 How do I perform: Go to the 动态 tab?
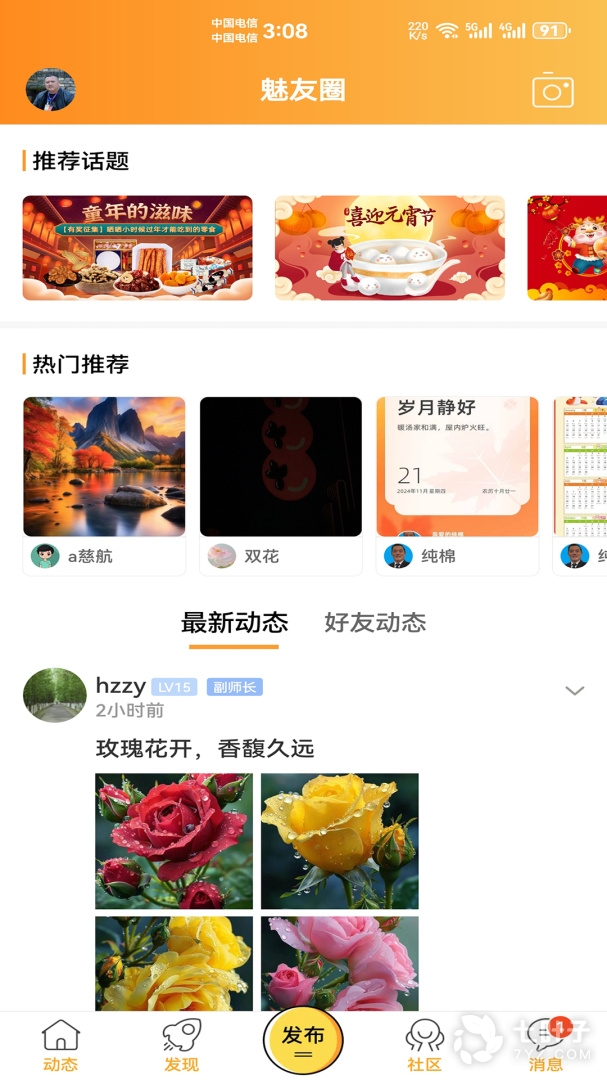(x=60, y=1045)
